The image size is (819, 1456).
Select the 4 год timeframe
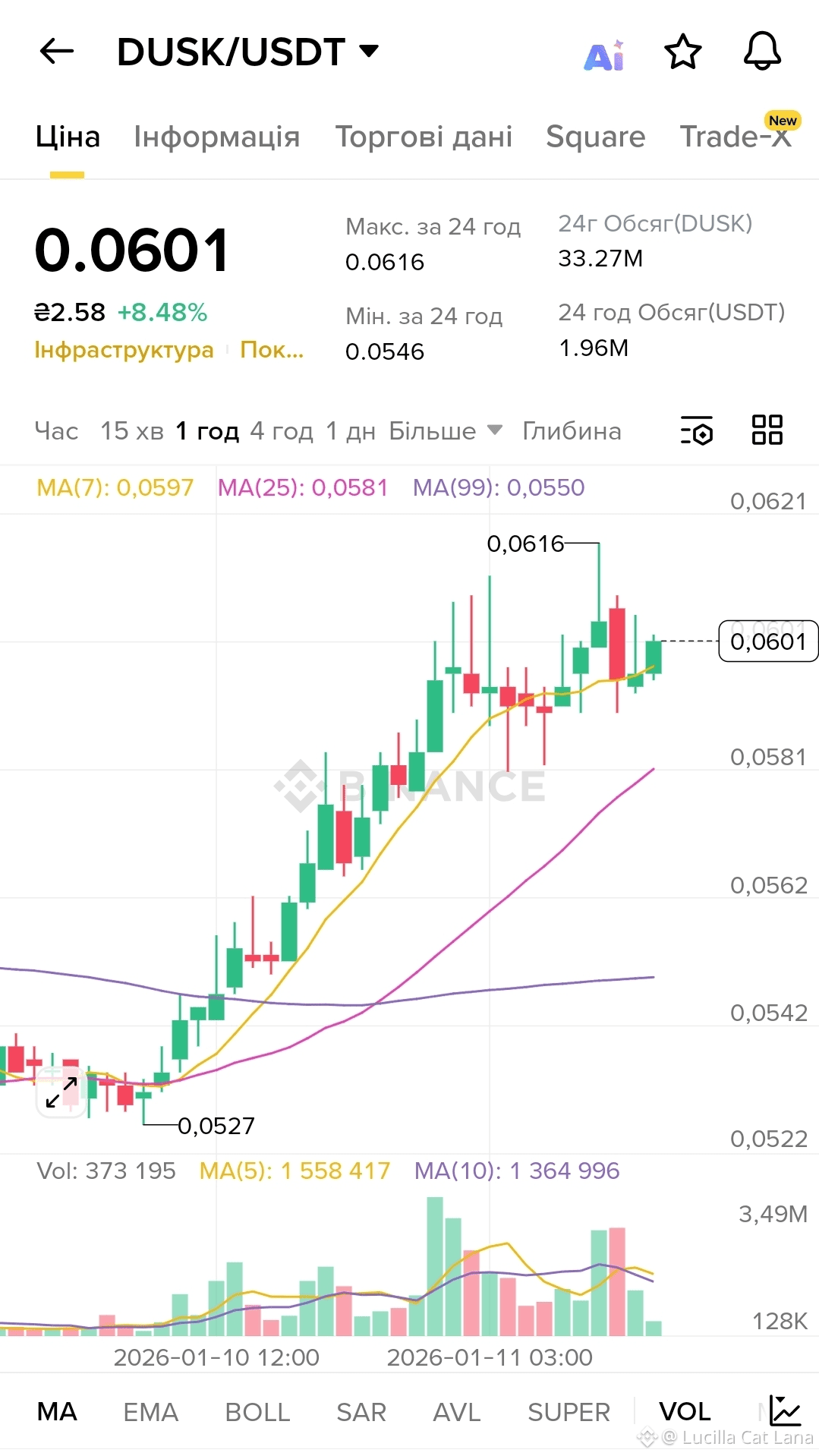(282, 431)
